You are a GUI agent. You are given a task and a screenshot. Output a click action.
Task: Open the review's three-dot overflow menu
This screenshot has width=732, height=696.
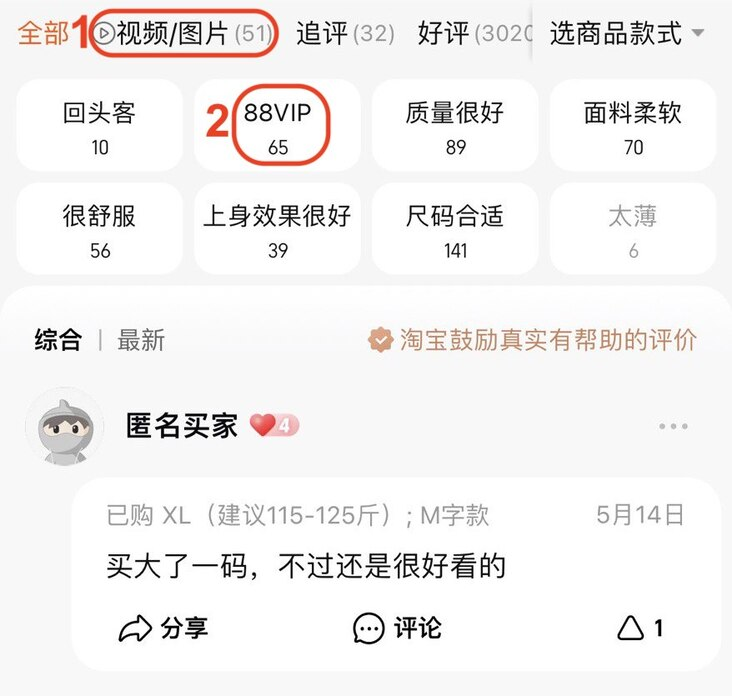click(x=673, y=427)
